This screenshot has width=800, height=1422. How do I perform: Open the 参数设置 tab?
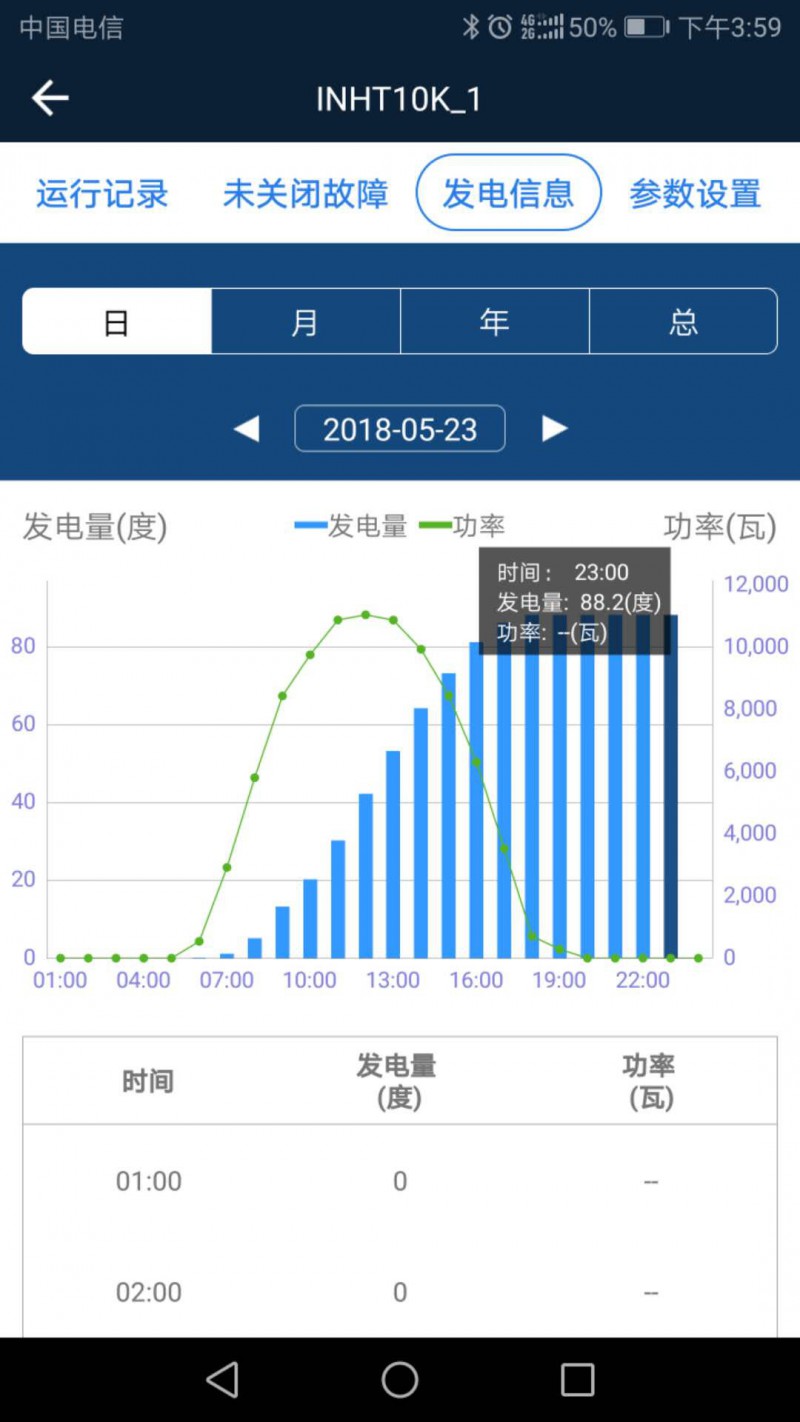[x=695, y=193]
